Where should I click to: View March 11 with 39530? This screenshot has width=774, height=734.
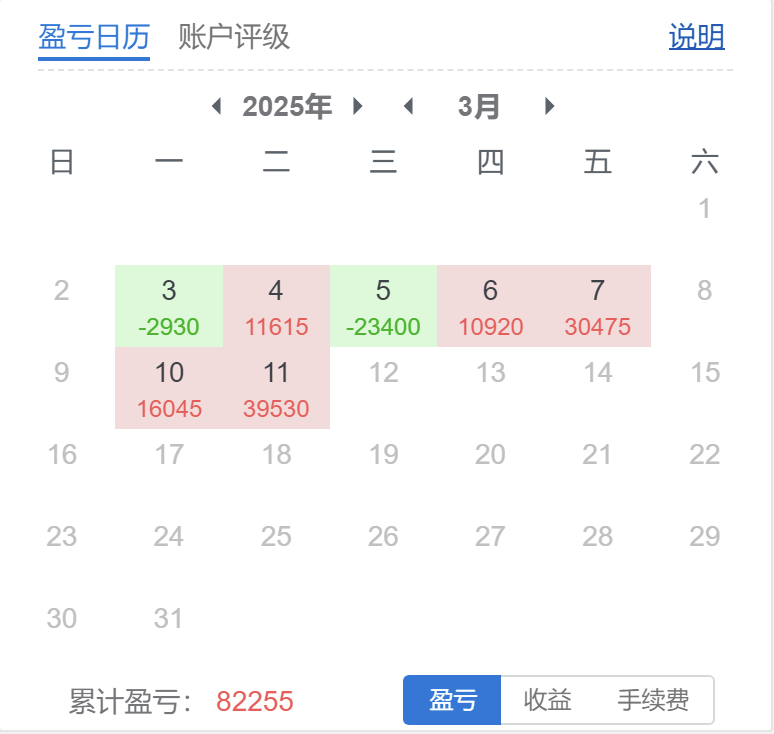(x=276, y=388)
